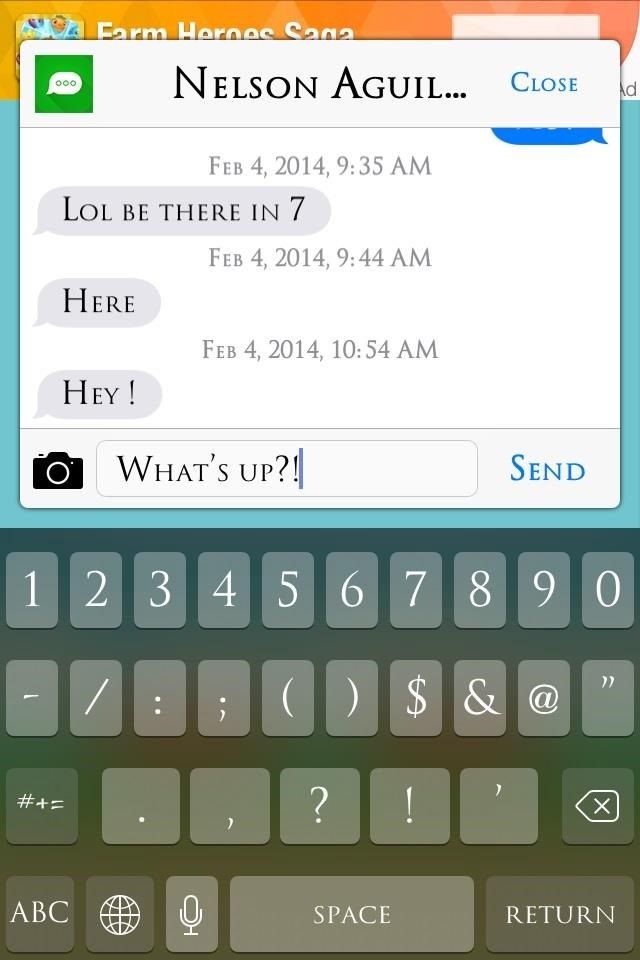Start dictation with the microphone key

[x=191, y=913]
